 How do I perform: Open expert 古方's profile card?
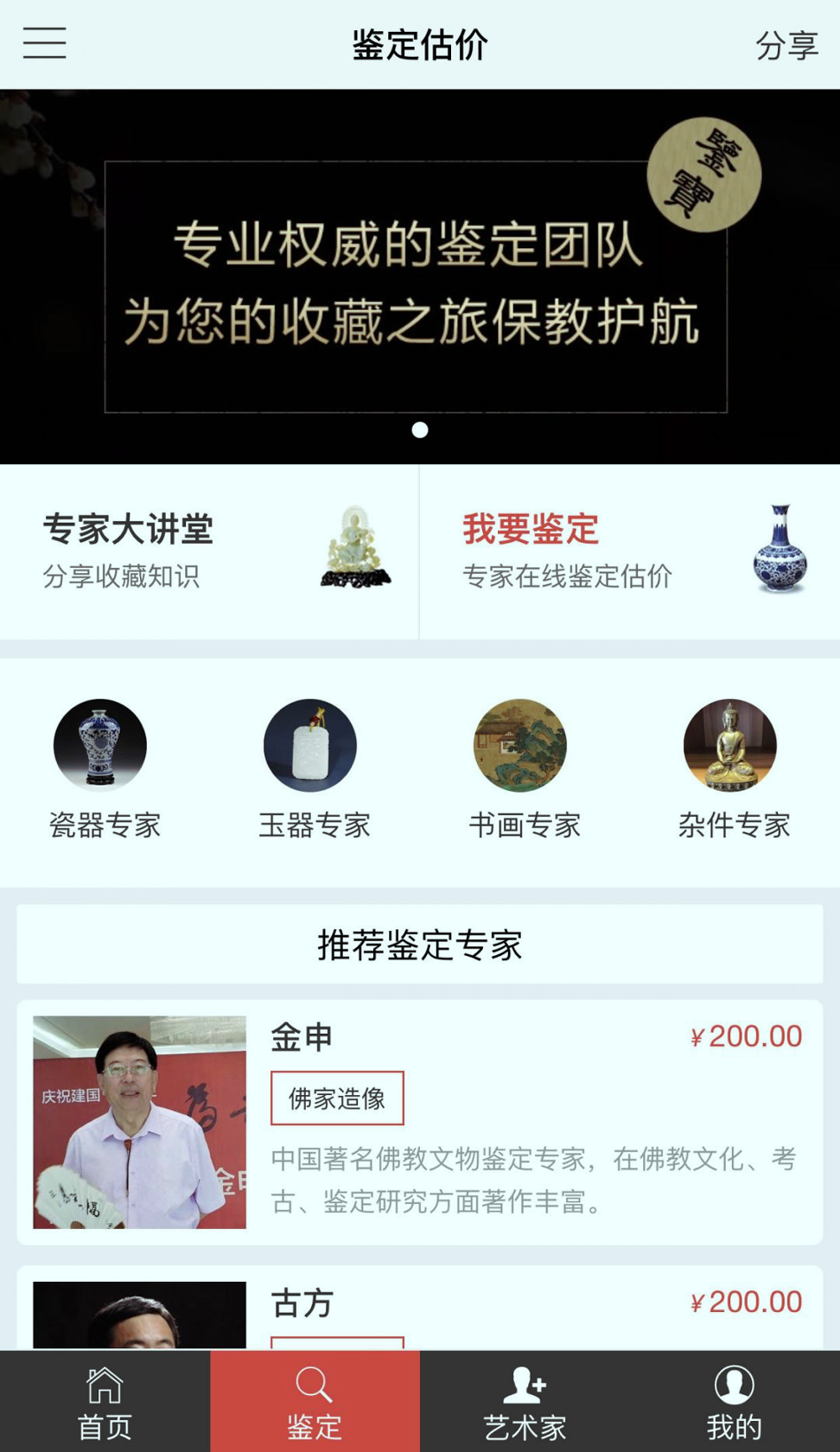point(420,1307)
